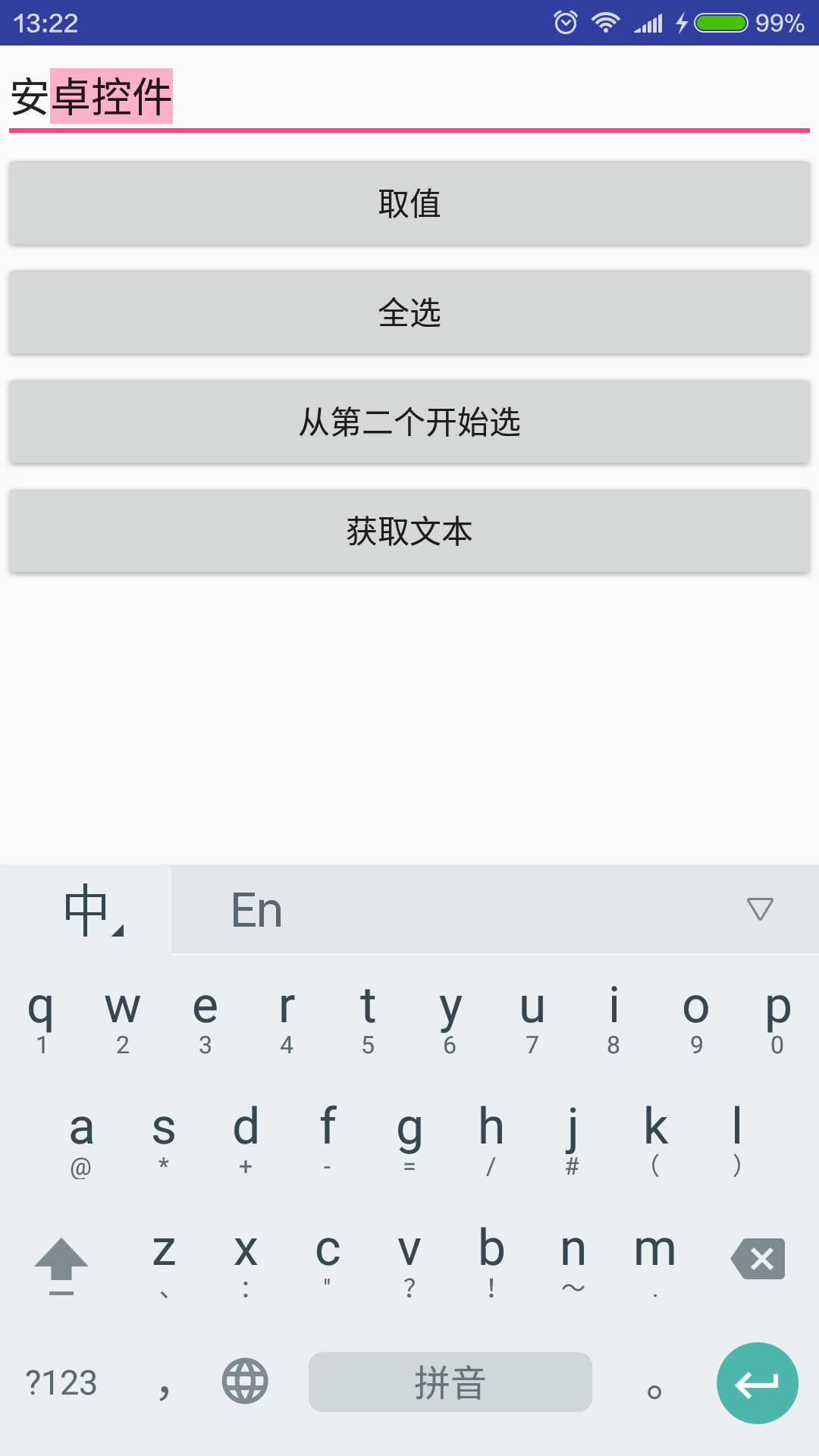The image size is (819, 1456).
Task: Switch to the ?123 symbols keyboard
Action: [61, 1383]
